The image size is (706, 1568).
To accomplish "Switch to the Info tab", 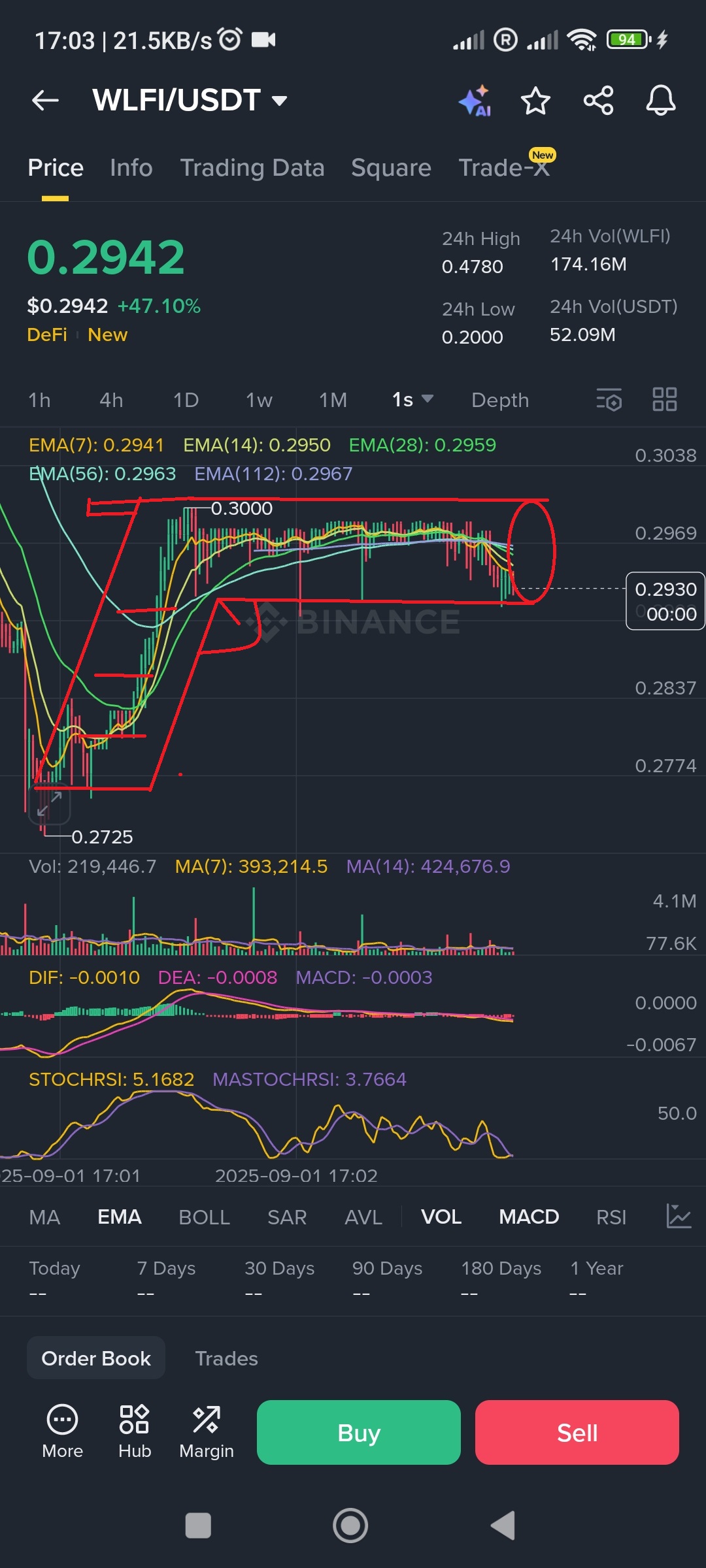I will coord(131,168).
